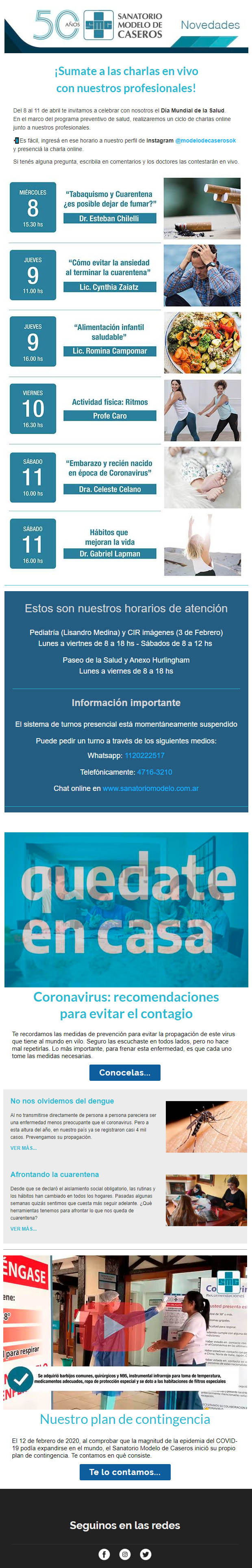The width and height of the screenshot is (252, 1568).
Task: Open the Afrontando la cuarentena headline
Action: coord(55,1175)
